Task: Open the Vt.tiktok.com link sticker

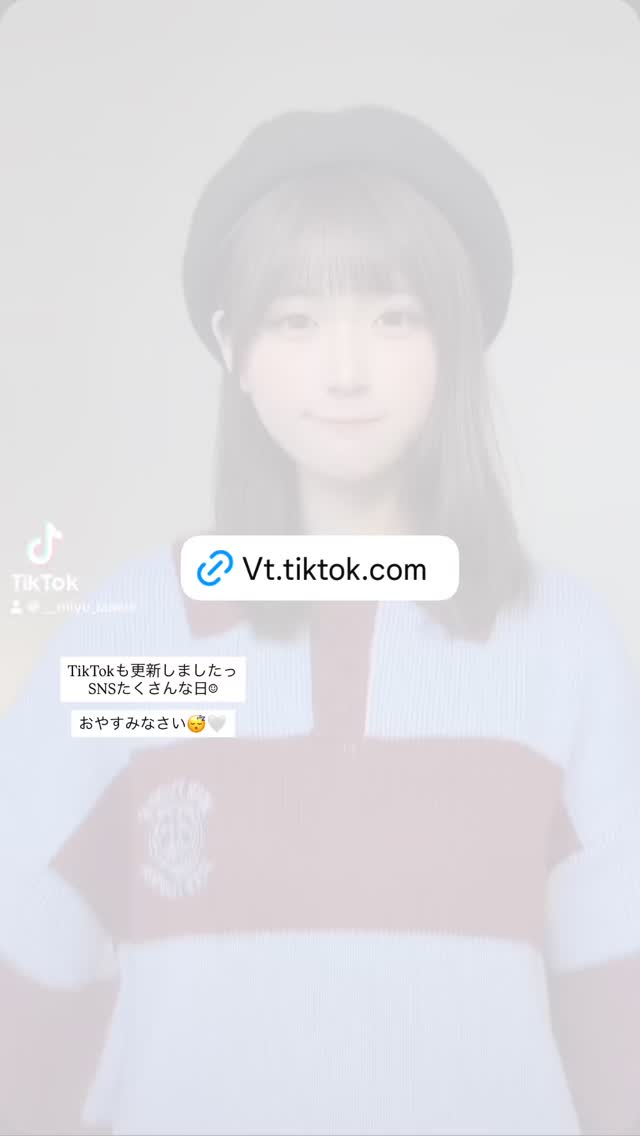Action: pyautogui.click(x=320, y=568)
